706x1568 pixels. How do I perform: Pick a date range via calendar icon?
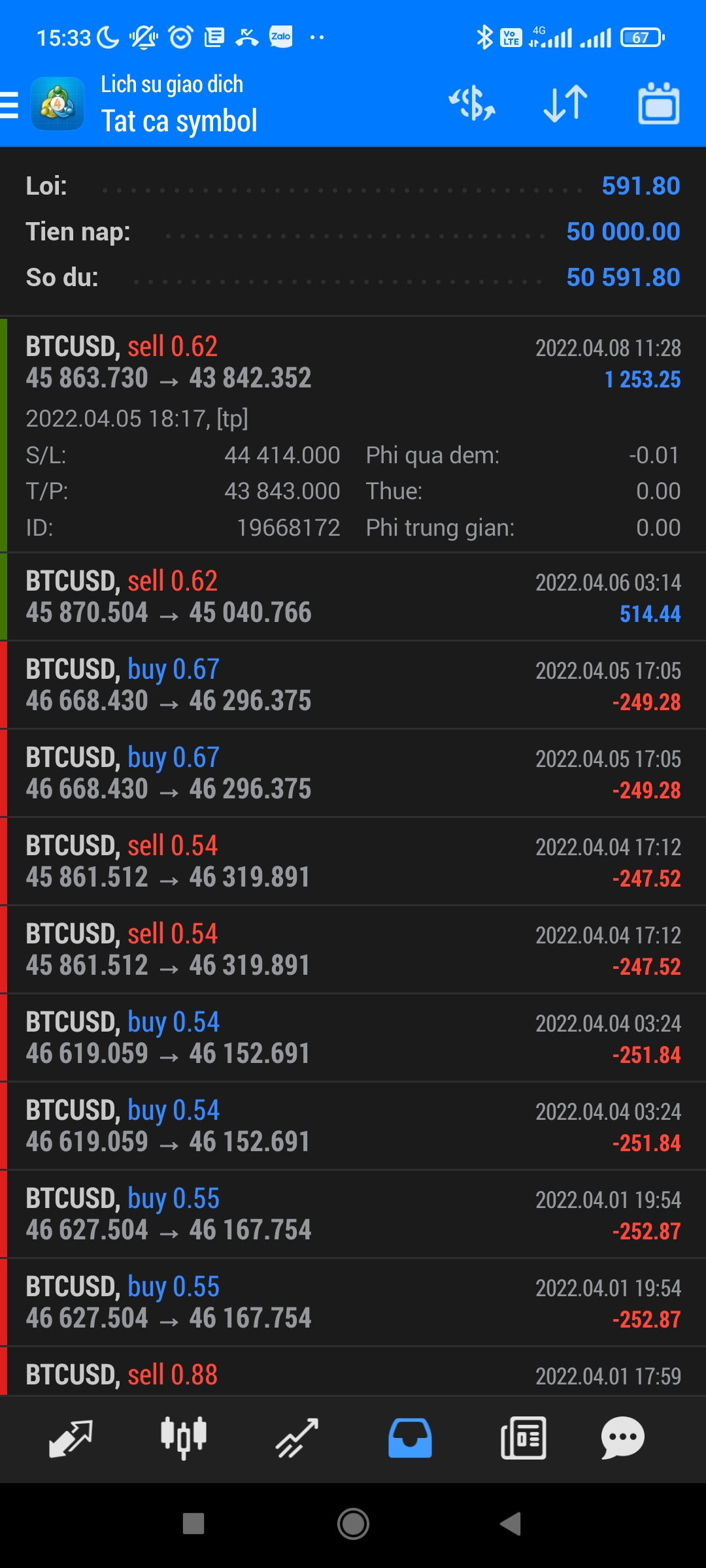(658, 105)
